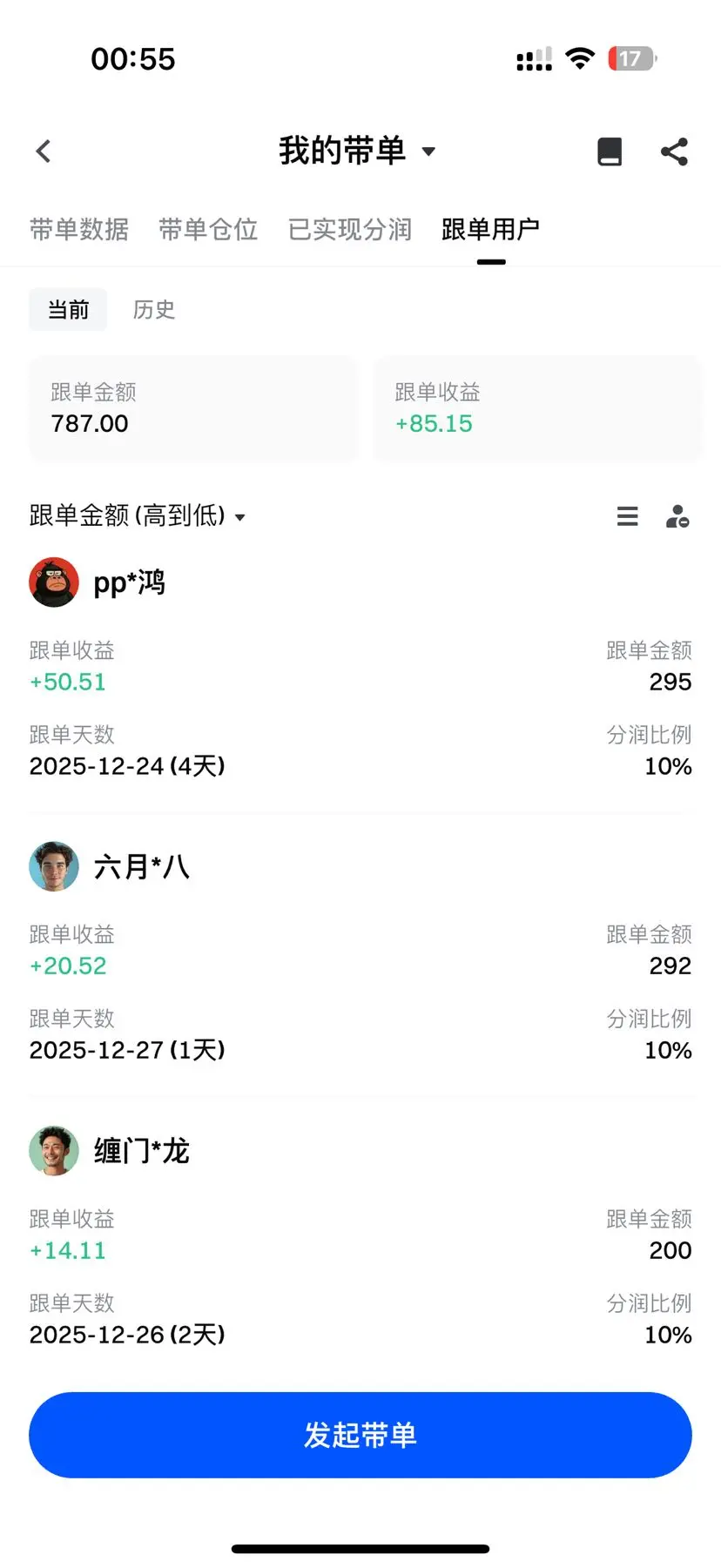Switch to the 跟单用户 tab
721x1568 pixels.
tap(491, 229)
